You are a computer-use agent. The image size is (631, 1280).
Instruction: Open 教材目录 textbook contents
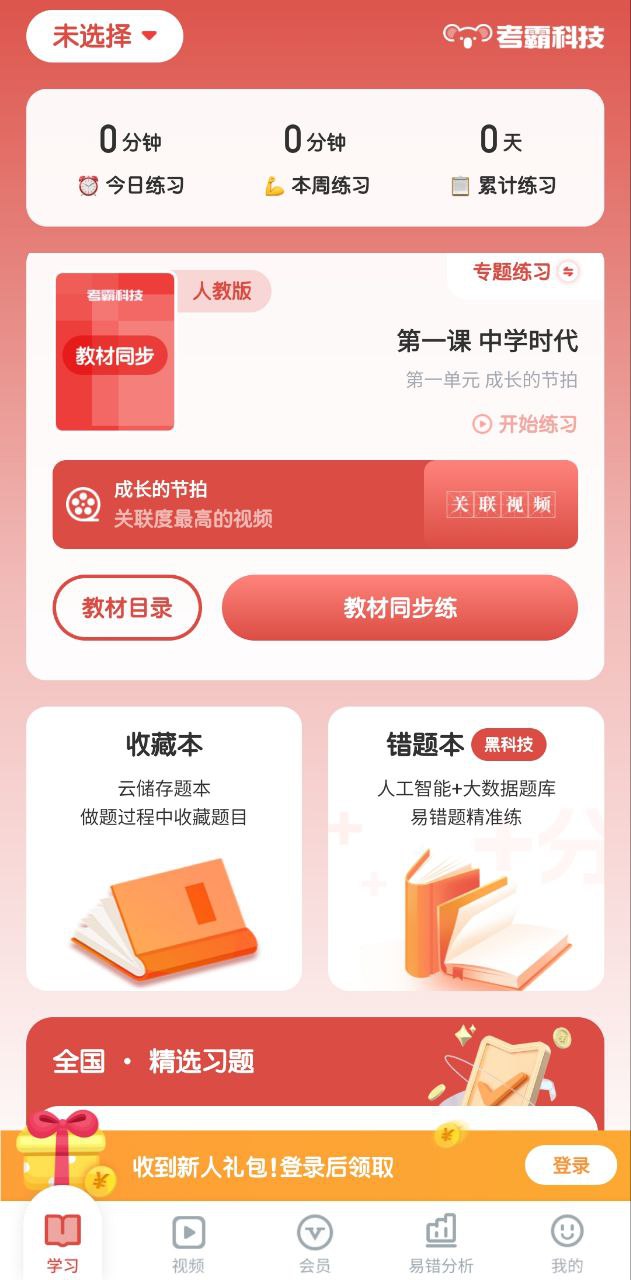(127, 607)
